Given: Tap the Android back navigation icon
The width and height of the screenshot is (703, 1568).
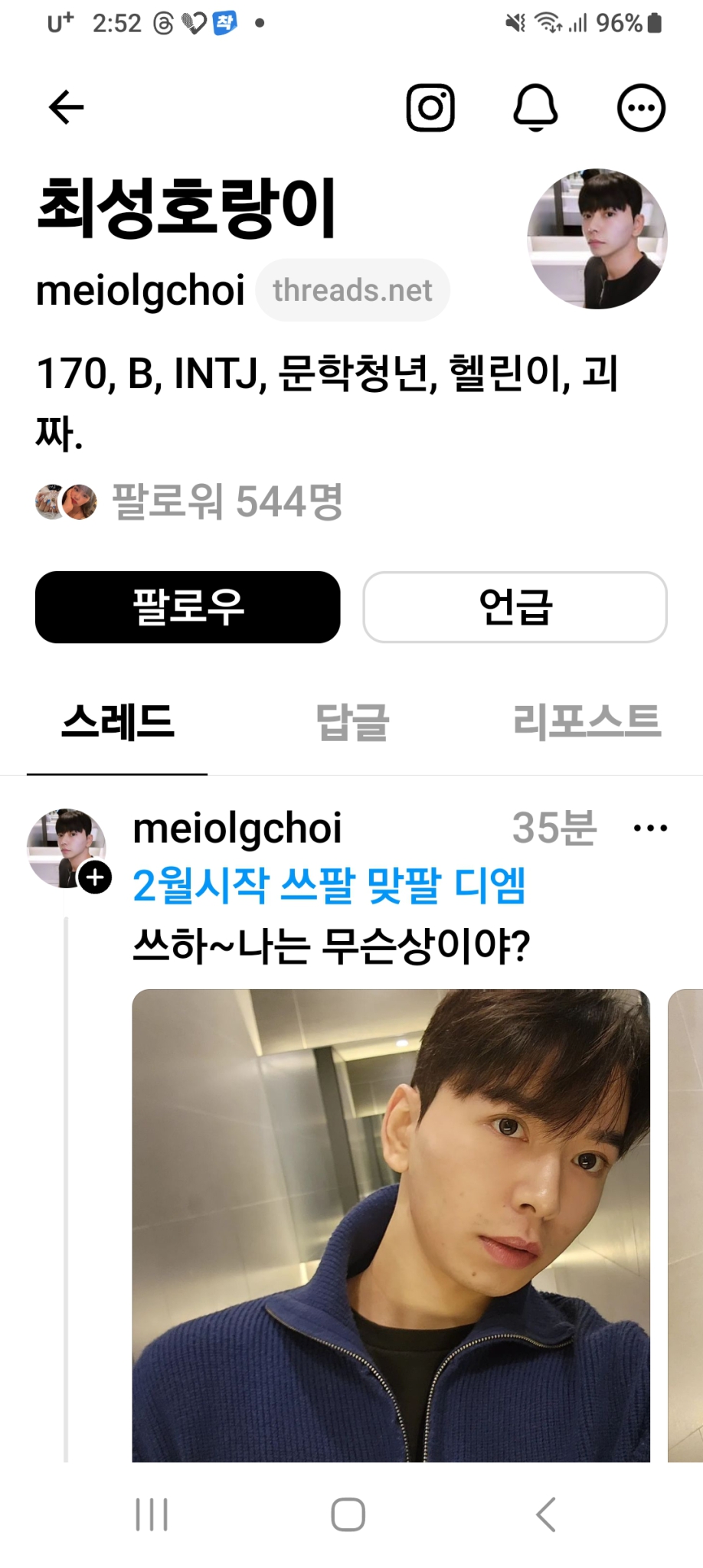Looking at the screenshot, I should coord(544,1512).
